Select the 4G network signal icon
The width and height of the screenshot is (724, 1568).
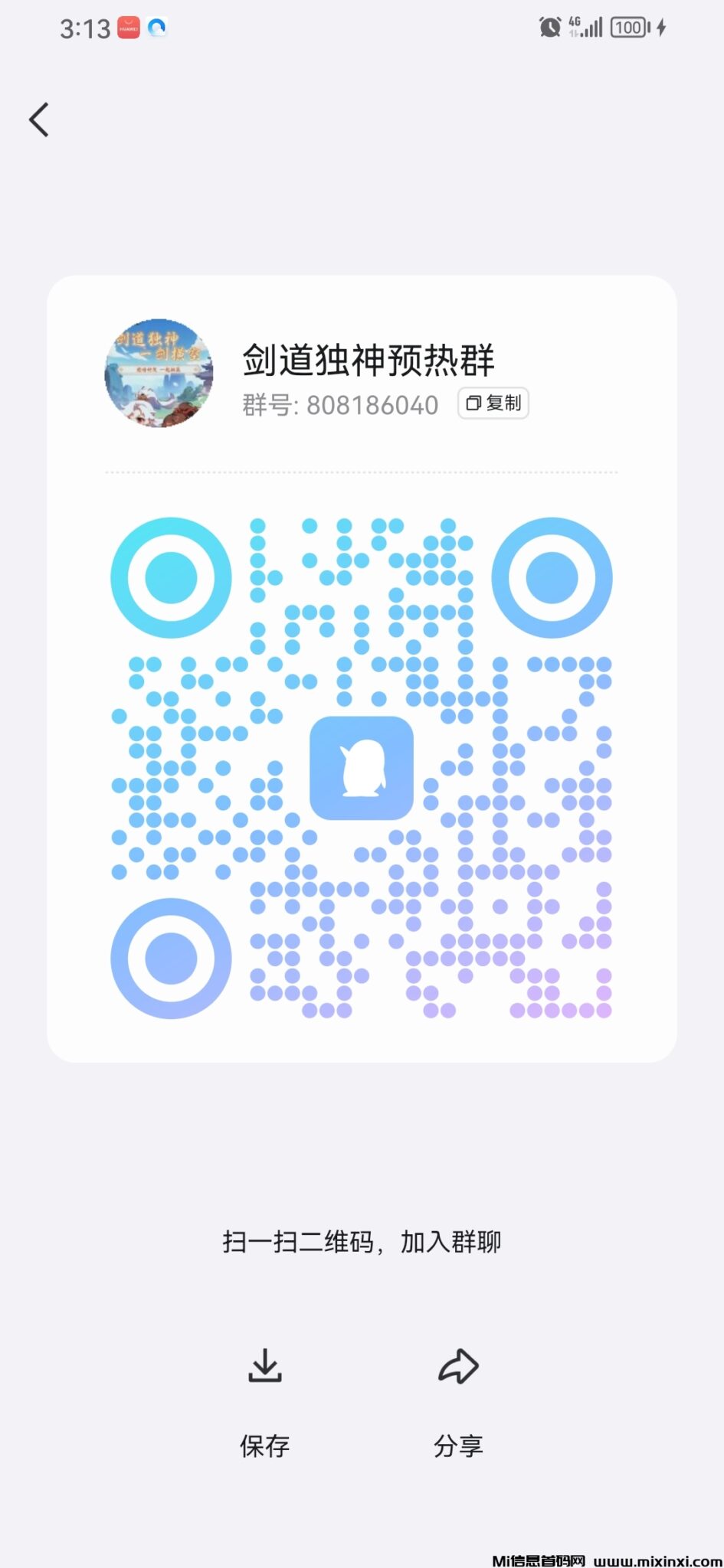[585, 28]
